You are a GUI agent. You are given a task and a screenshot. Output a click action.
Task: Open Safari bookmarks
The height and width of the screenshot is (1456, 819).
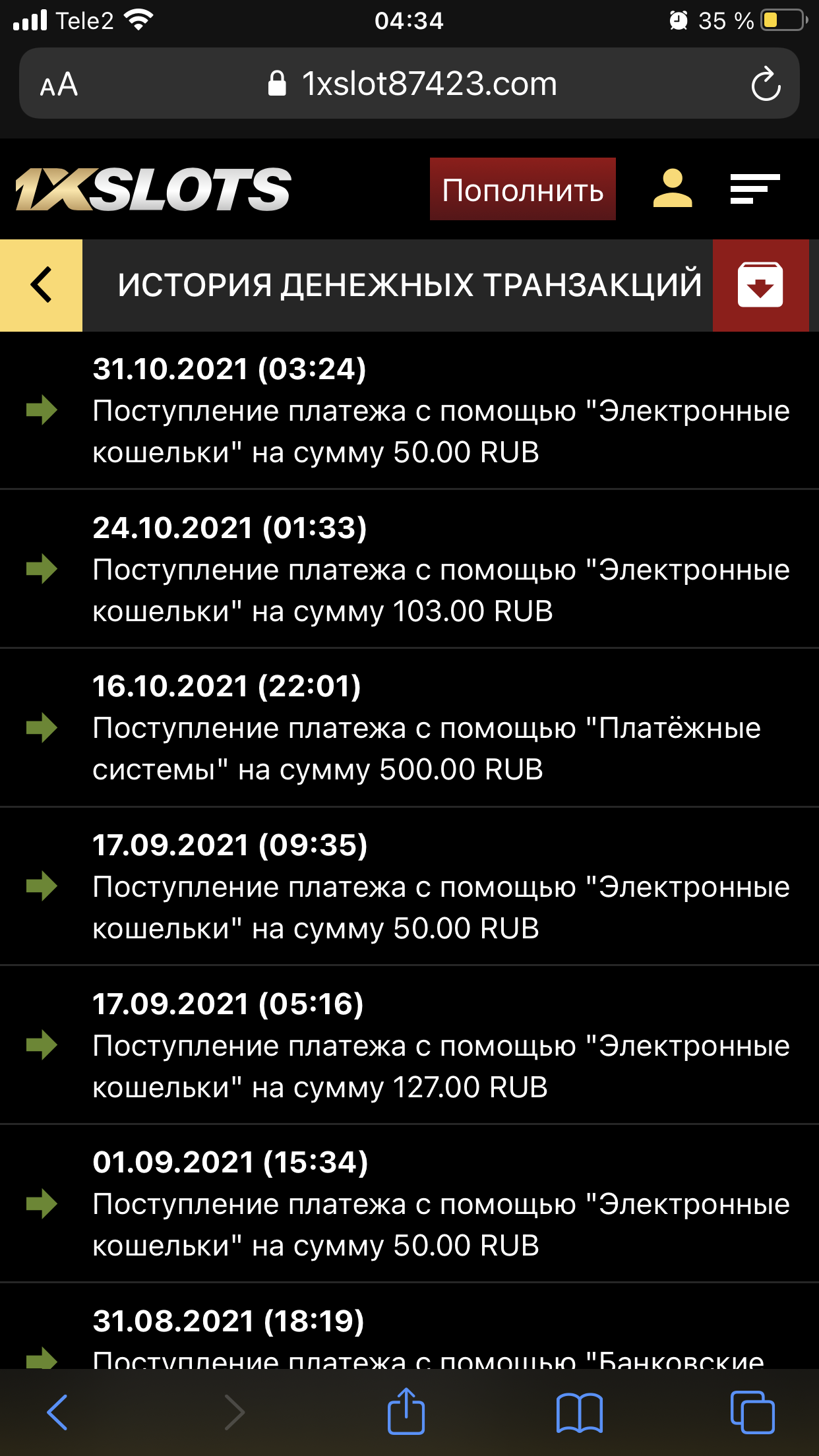click(x=579, y=1411)
